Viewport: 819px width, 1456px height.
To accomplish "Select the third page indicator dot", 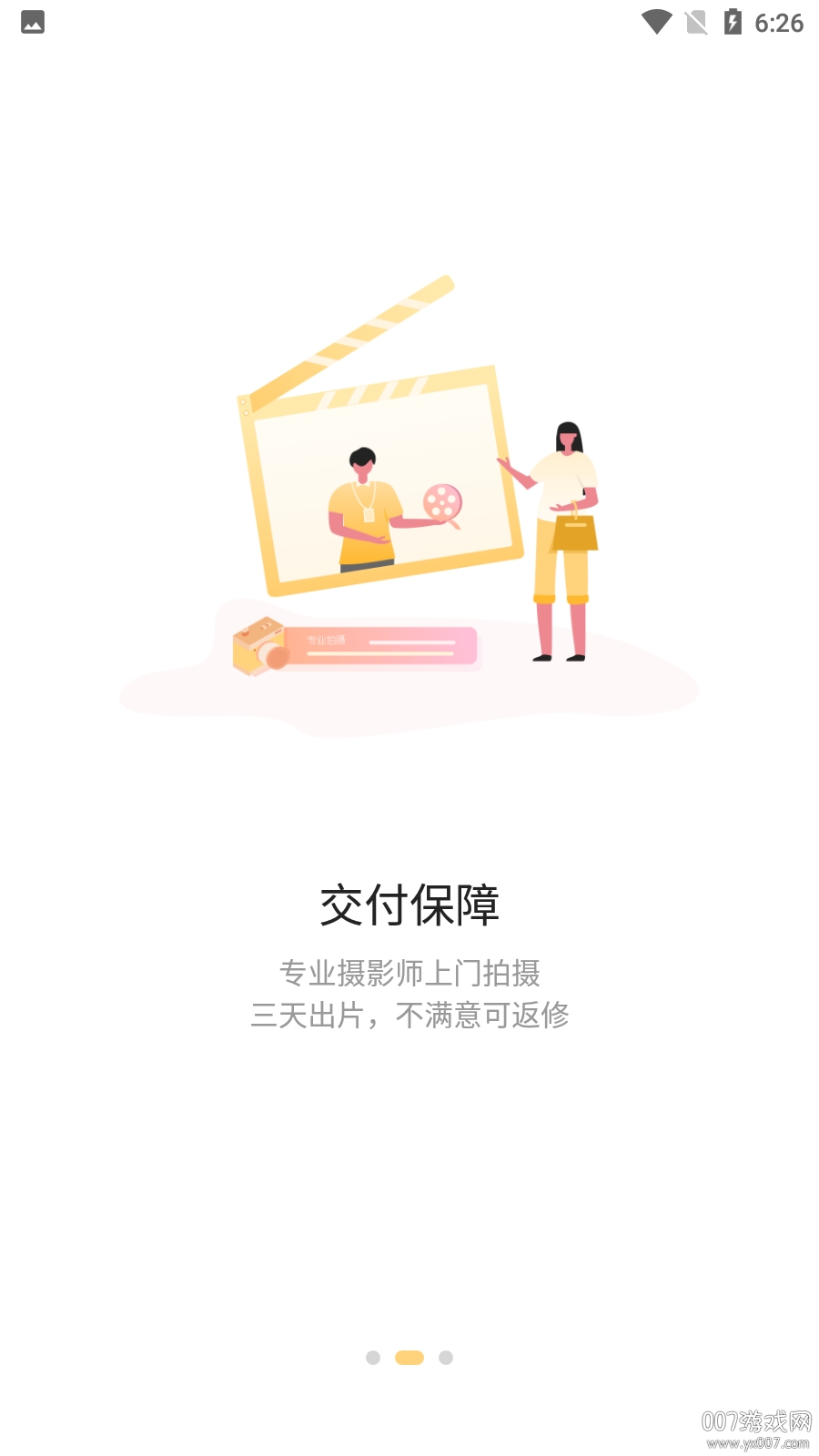I will point(446,1358).
